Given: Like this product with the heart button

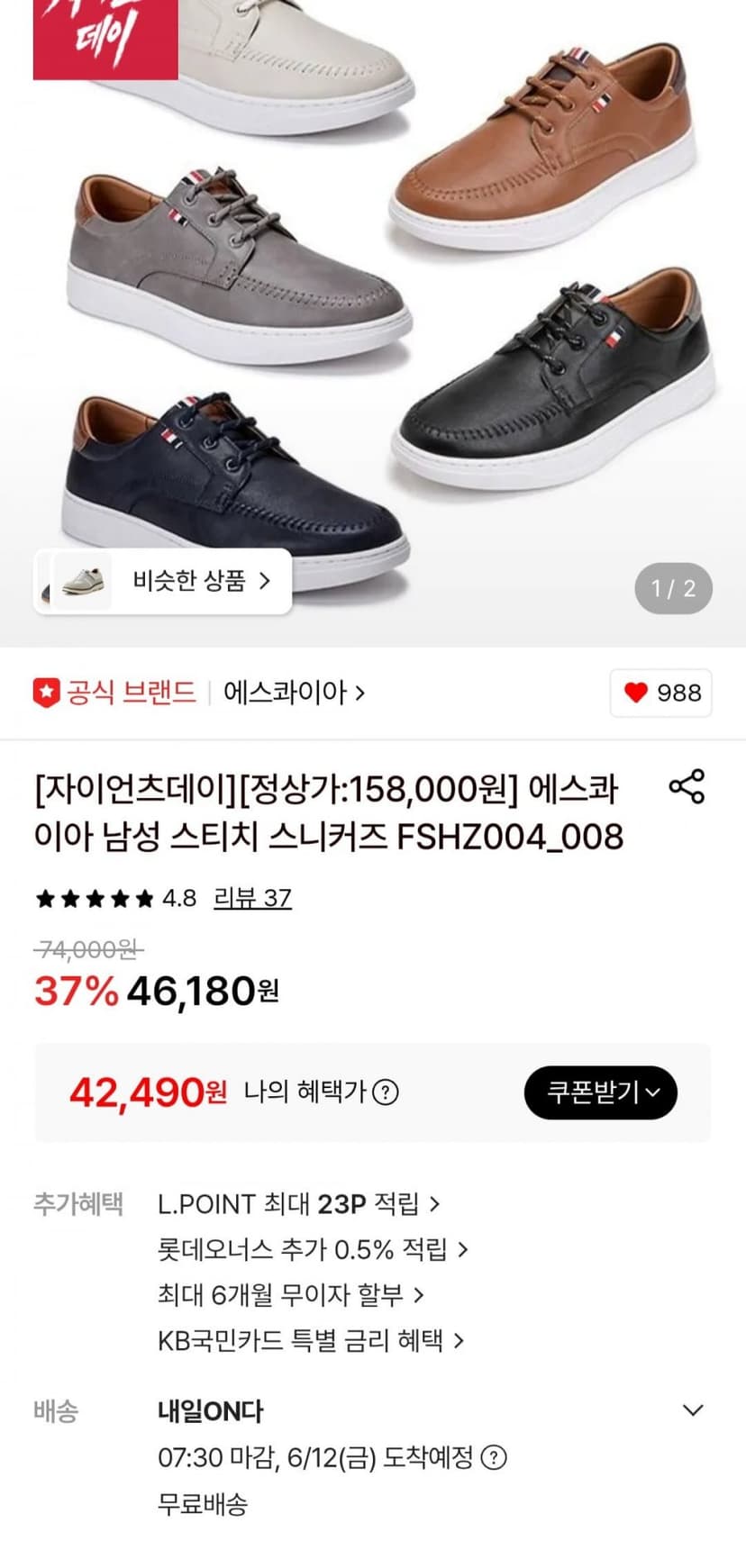Looking at the screenshot, I should coord(661,693).
